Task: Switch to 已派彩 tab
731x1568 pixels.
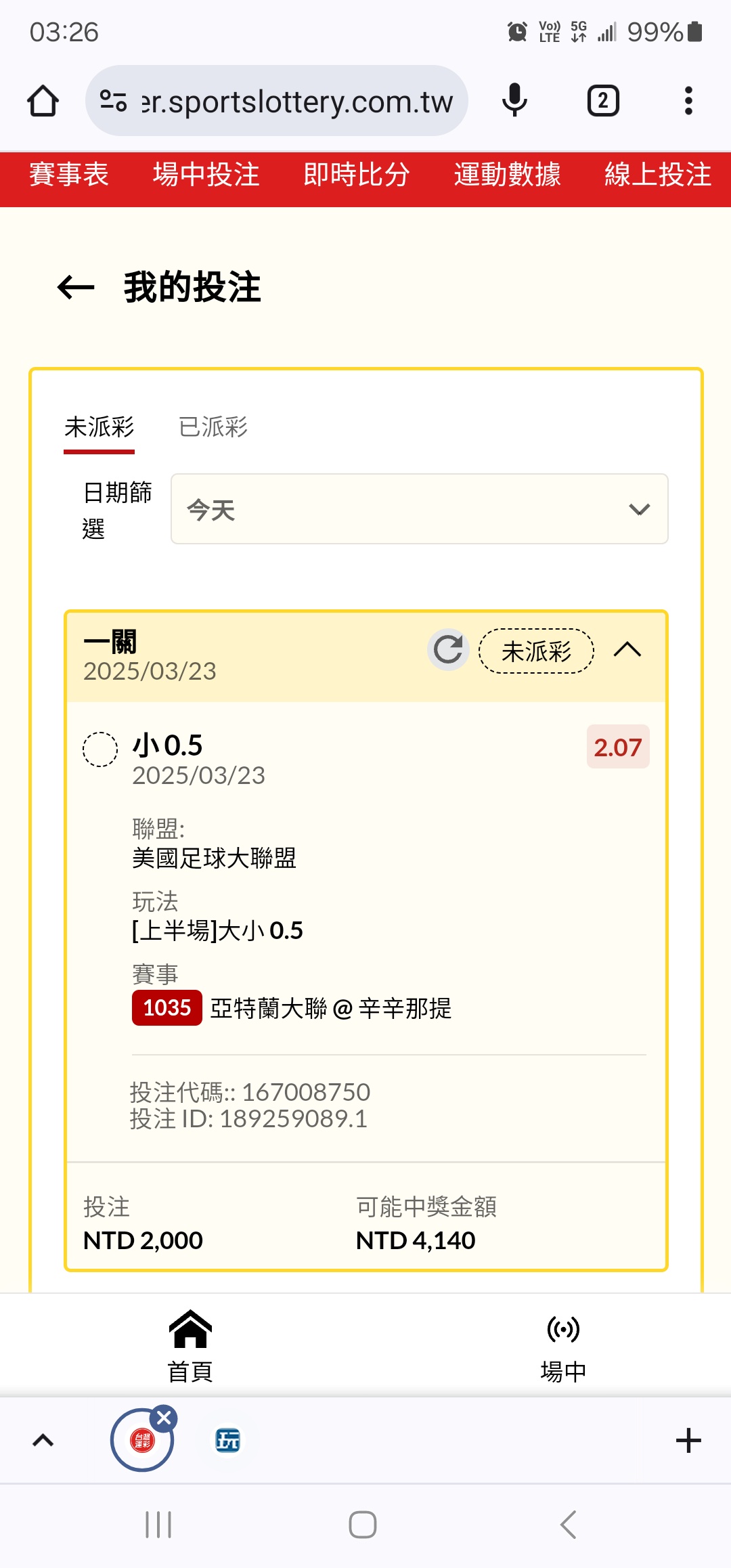Action: [x=213, y=427]
